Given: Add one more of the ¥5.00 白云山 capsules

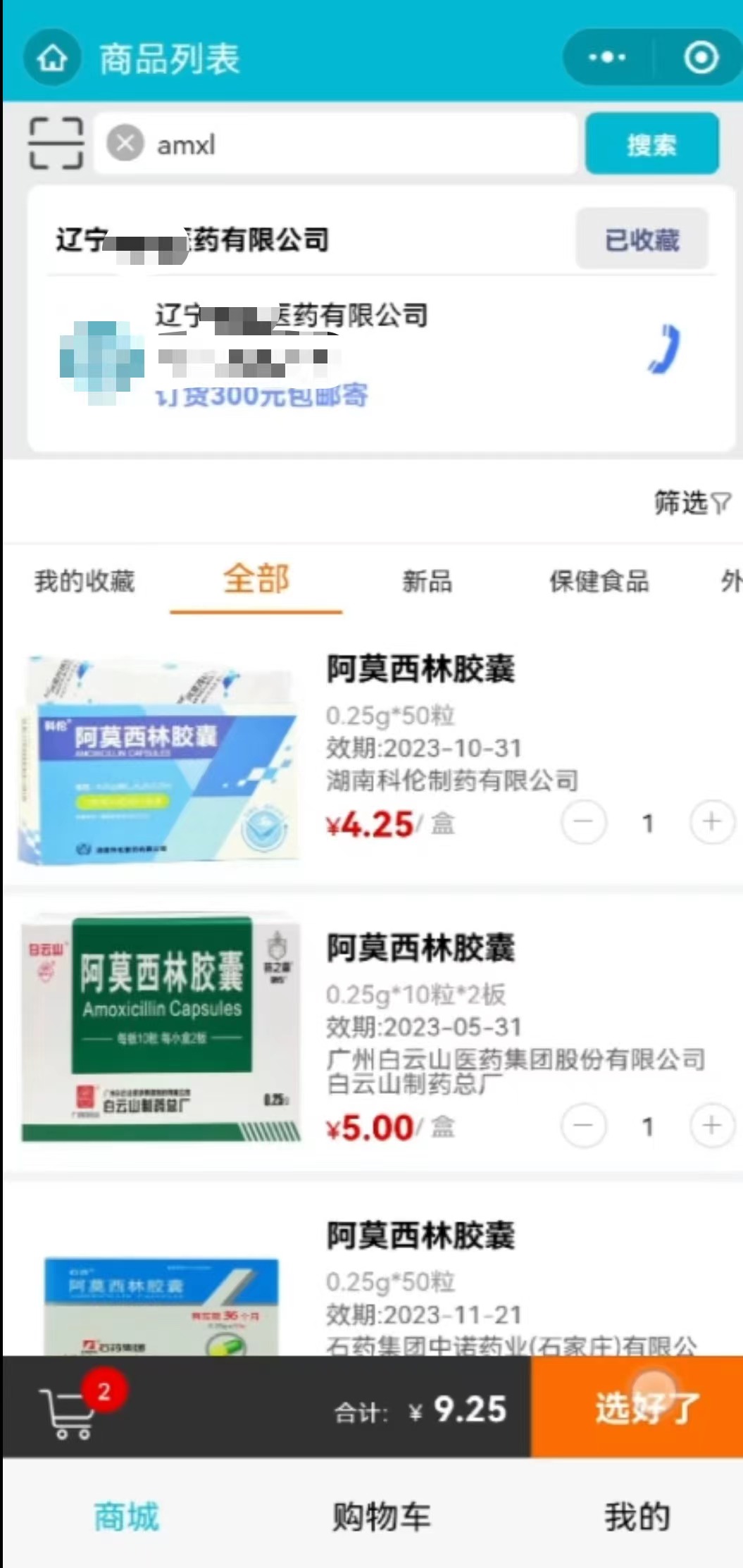Looking at the screenshot, I should coord(711,1125).
